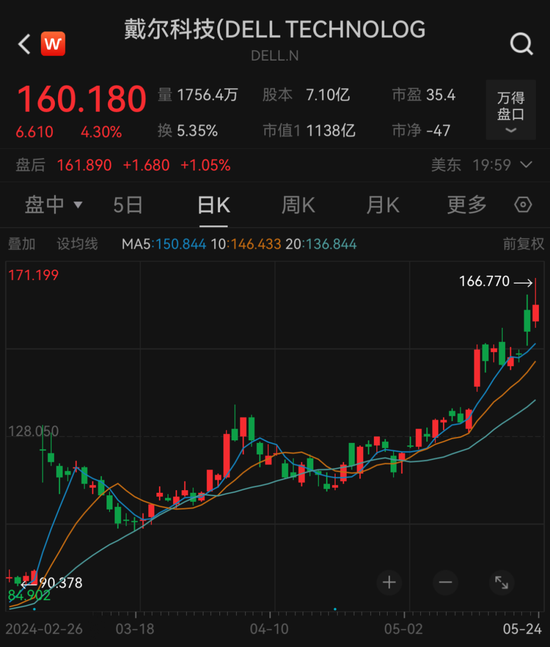Viewport: 550px width, 647px height.
Task: Switch to the 5日 chart tab
Action: point(128,205)
